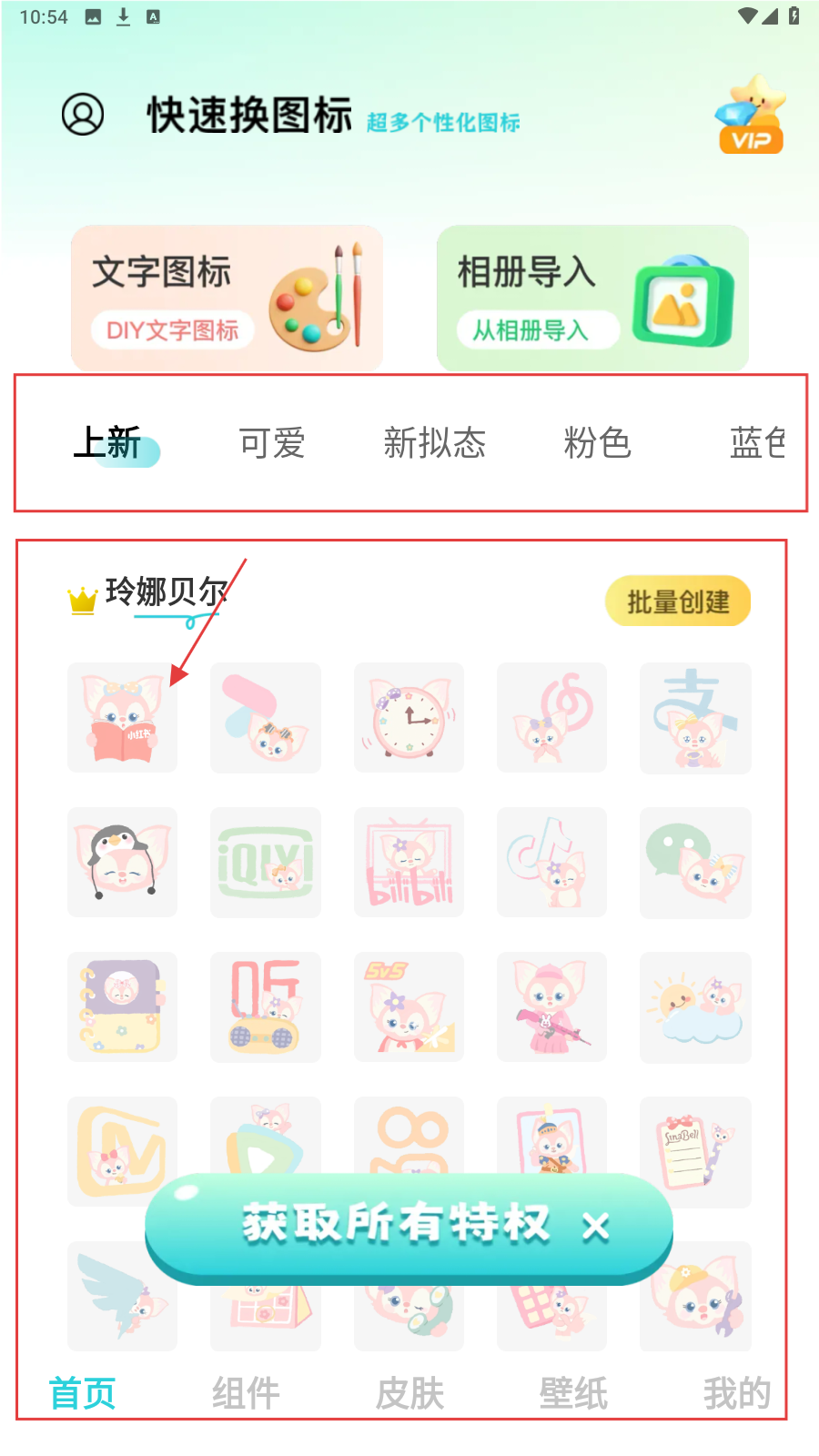The height and width of the screenshot is (1456, 819).
Task: Select the 上新 category tab
Action: [x=109, y=443]
